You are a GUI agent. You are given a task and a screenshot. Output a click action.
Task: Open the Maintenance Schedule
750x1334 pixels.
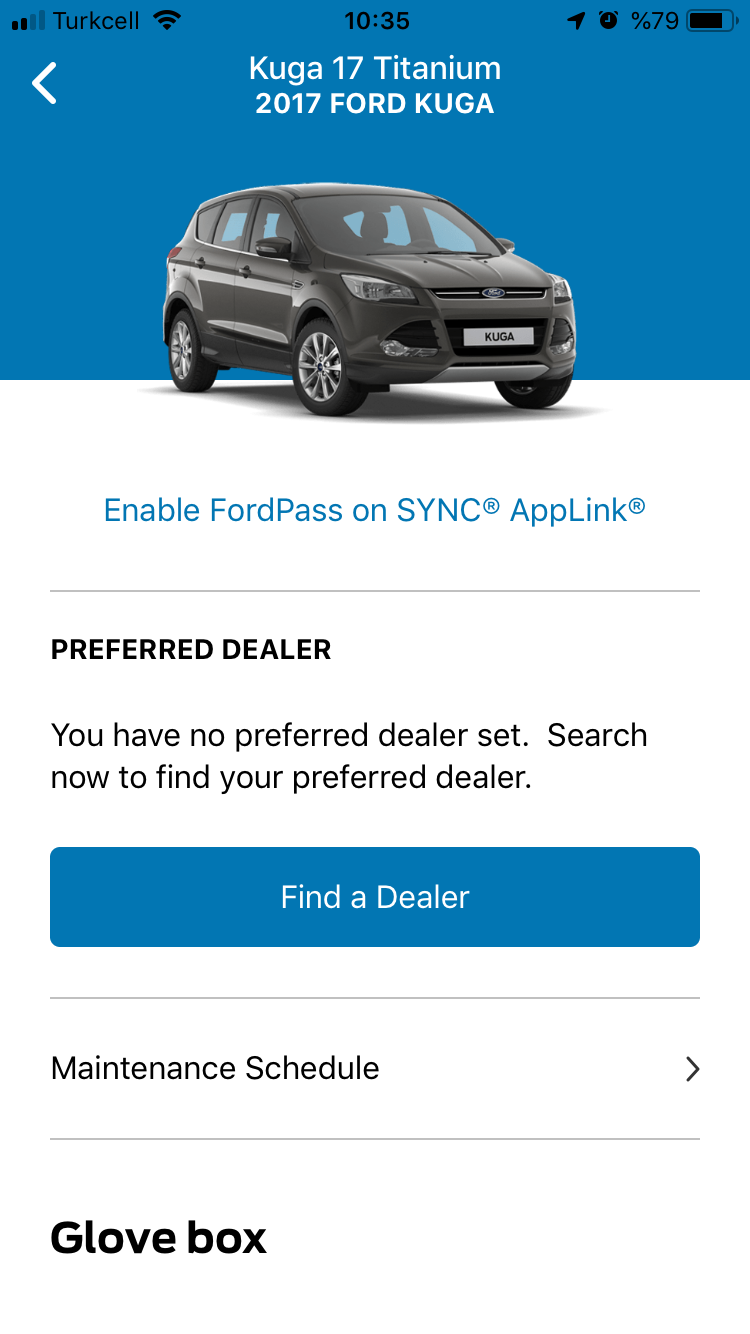point(374,1068)
